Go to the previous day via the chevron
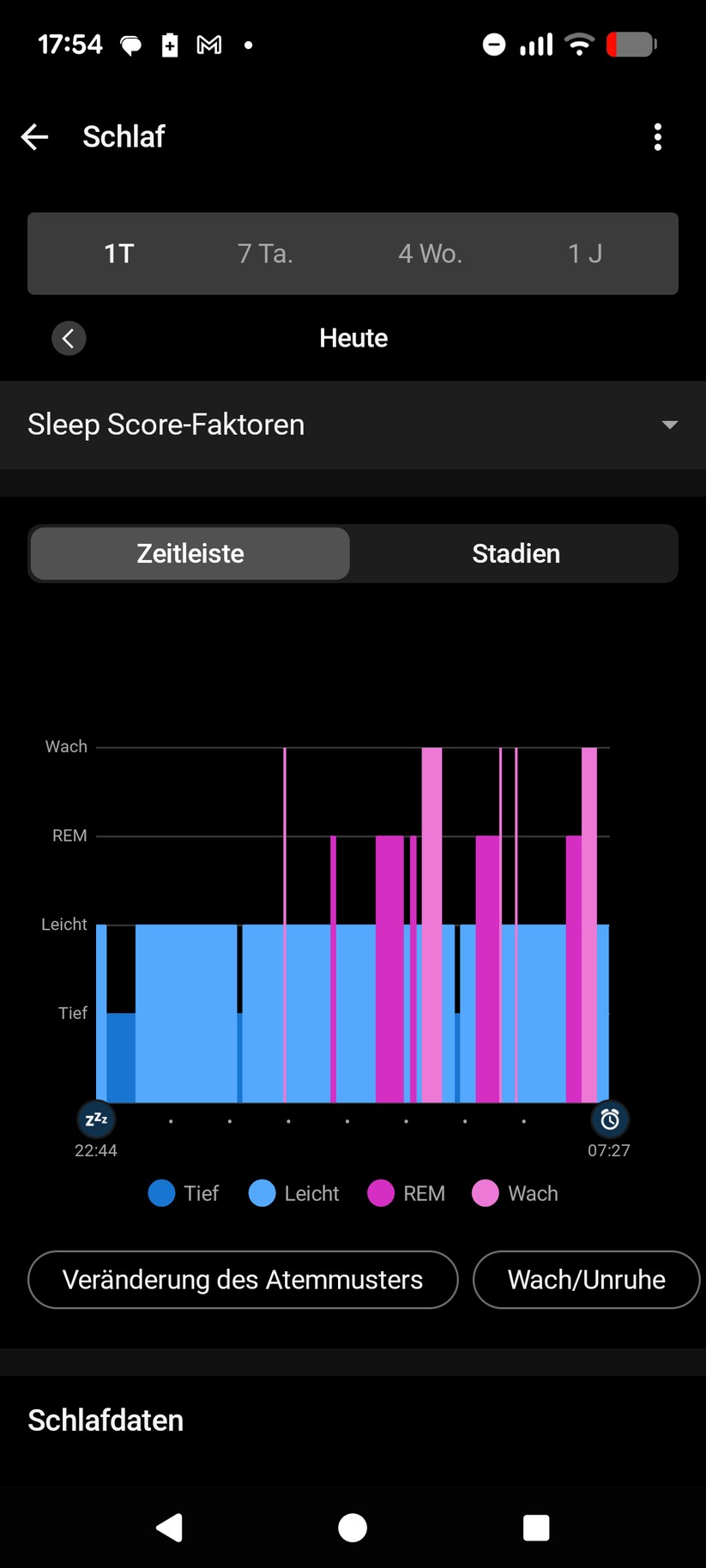 [69, 338]
